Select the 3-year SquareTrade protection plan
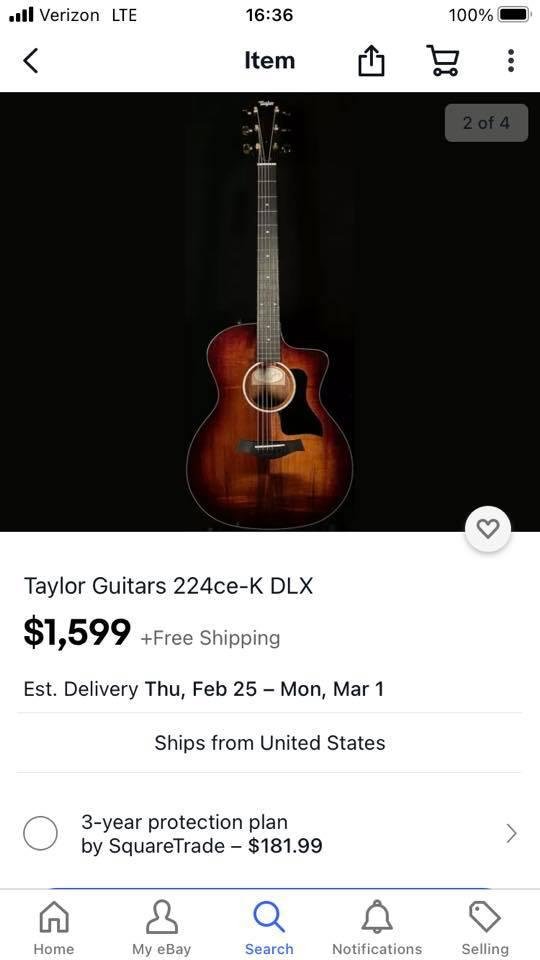 pos(40,833)
